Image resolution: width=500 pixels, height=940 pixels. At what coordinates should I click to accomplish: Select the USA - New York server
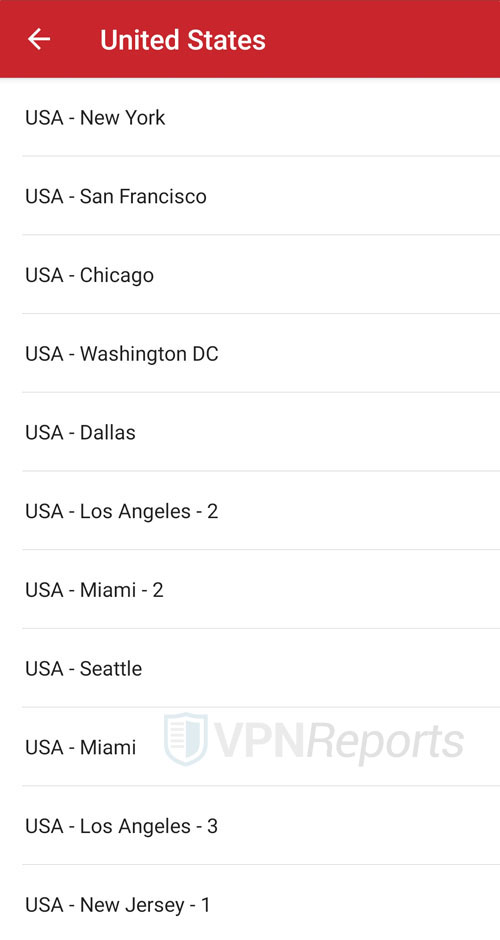tap(250, 117)
